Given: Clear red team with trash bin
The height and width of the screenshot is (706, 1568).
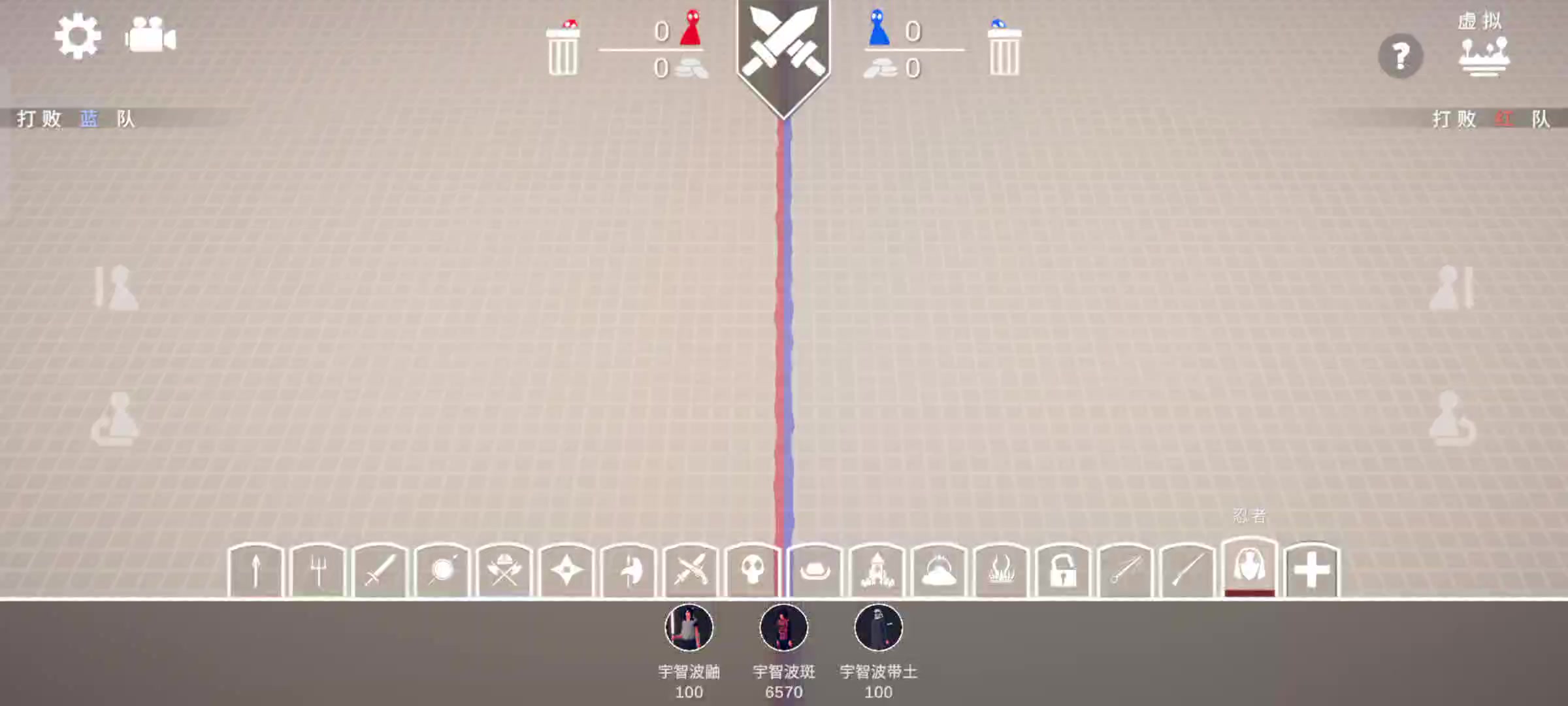Looking at the screenshot, I should [563, 50].
